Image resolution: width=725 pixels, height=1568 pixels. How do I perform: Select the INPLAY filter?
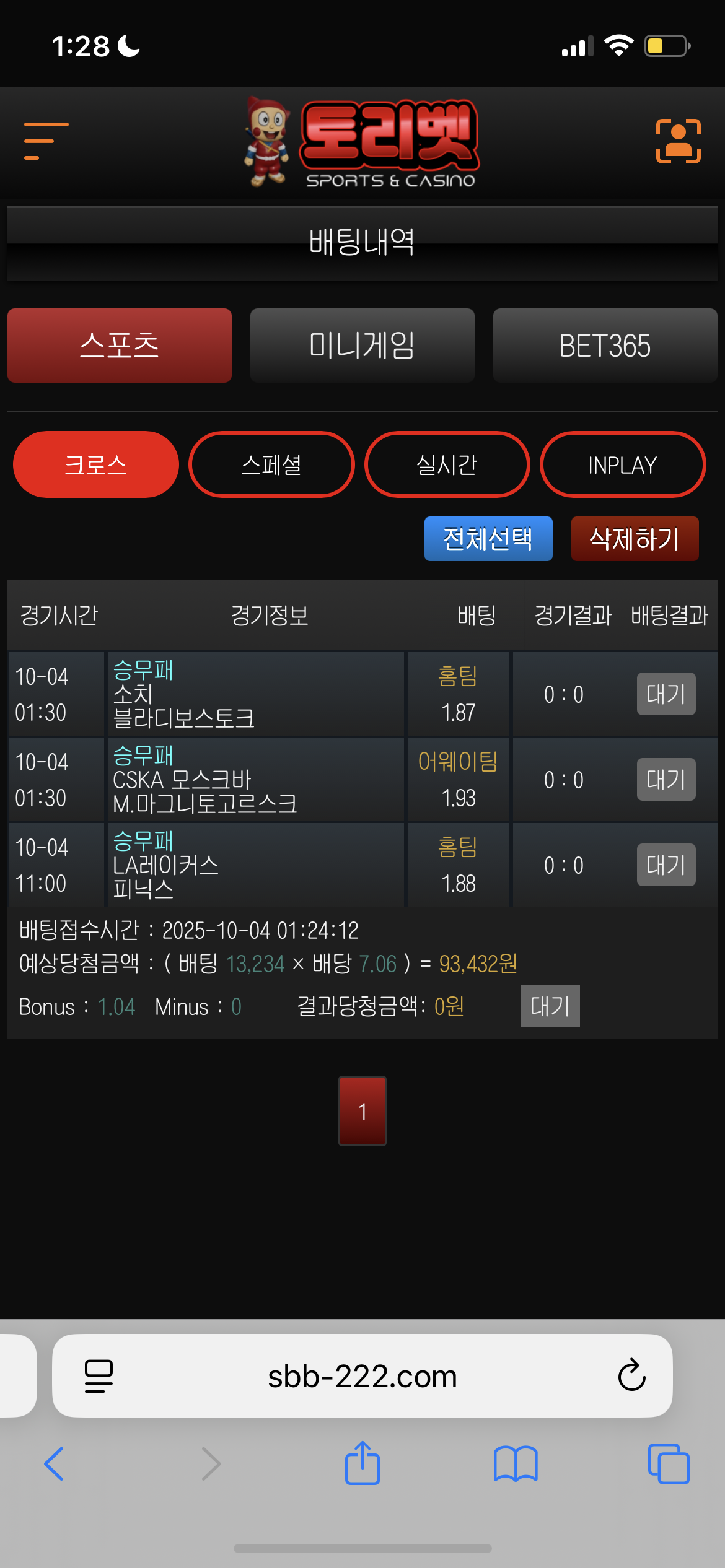point(622,464)
